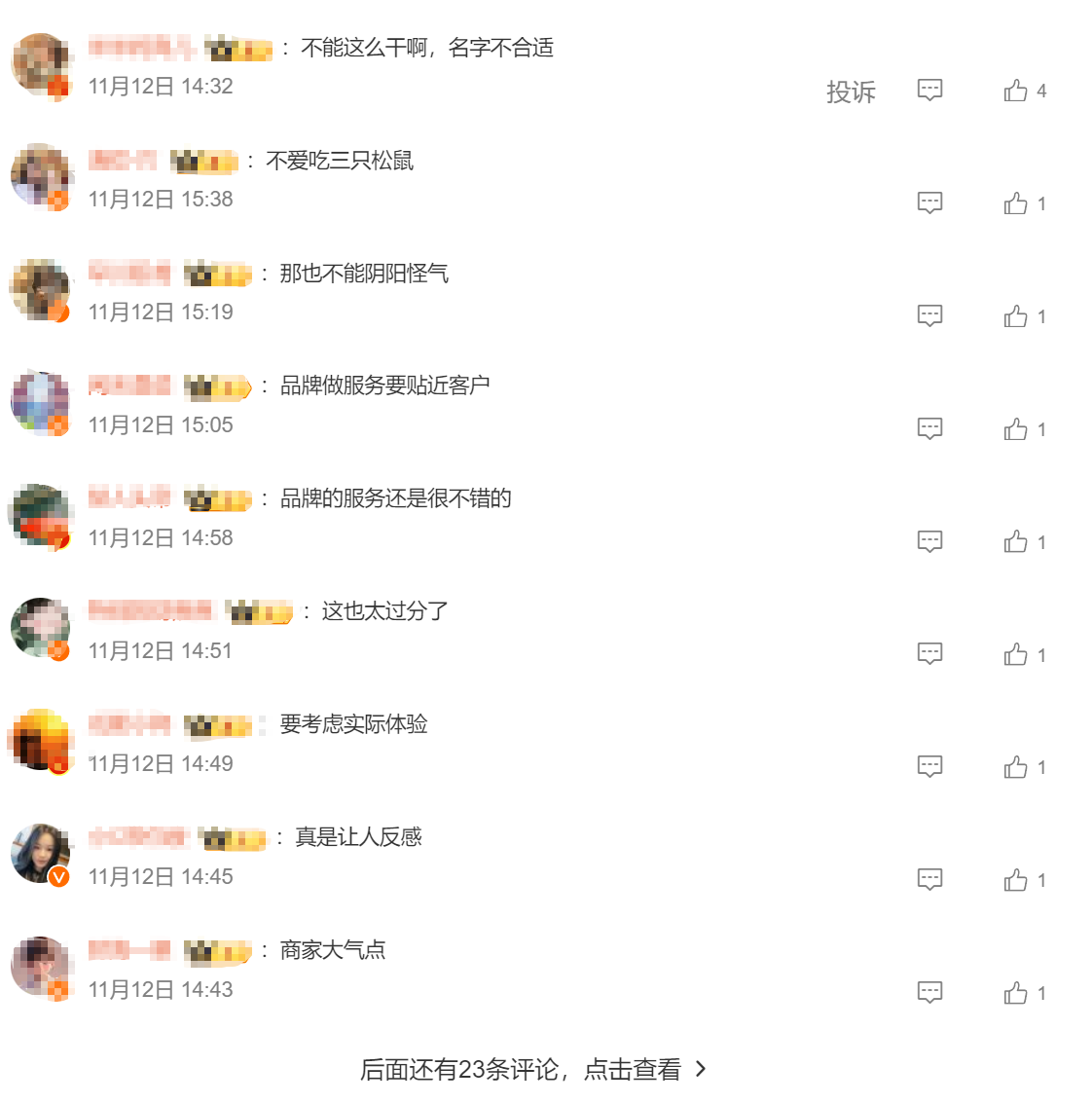The height and width of the screenshot is (1103, 1092).
Task: Reply to the comment 那也不能阴阳怪气
Action: (929, 316)
